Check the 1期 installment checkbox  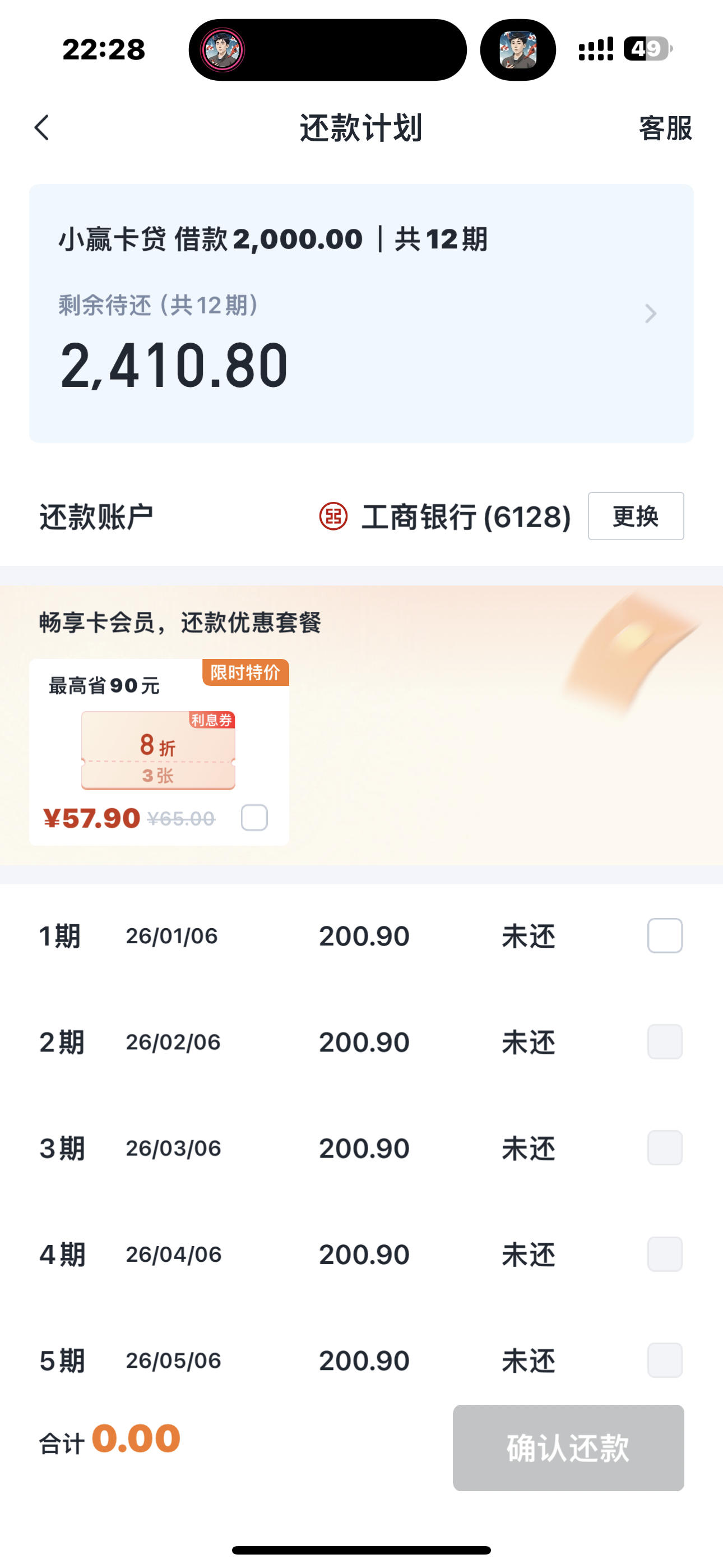click(x=665, y=935)
